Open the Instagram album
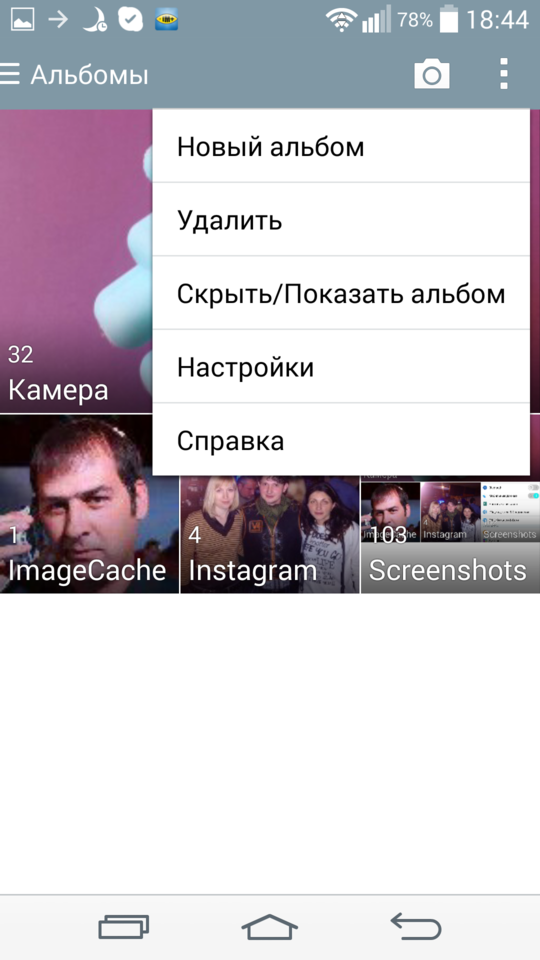This screenshot has height=960, width=540. tap(269, 533)
